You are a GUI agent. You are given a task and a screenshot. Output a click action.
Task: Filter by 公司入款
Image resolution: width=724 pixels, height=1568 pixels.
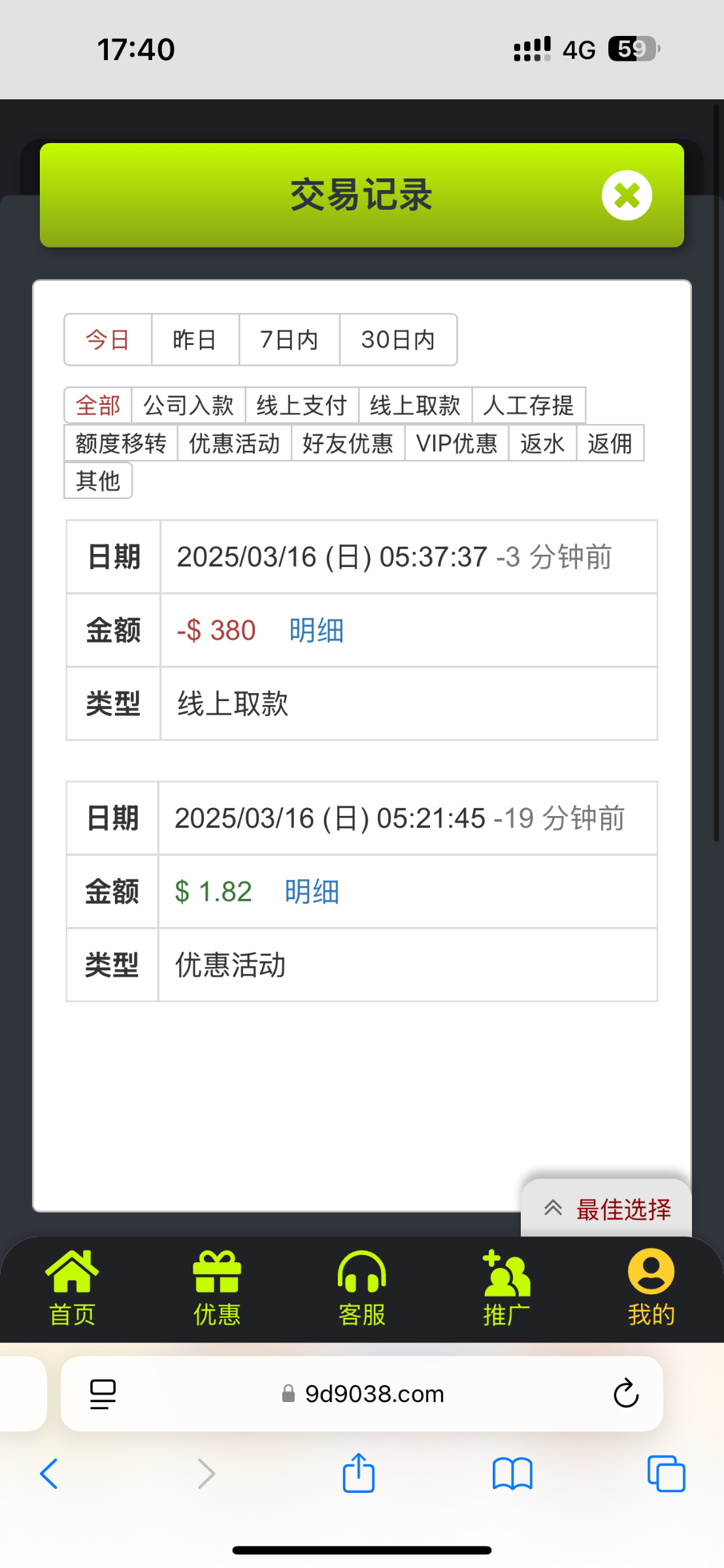point(188,406)
